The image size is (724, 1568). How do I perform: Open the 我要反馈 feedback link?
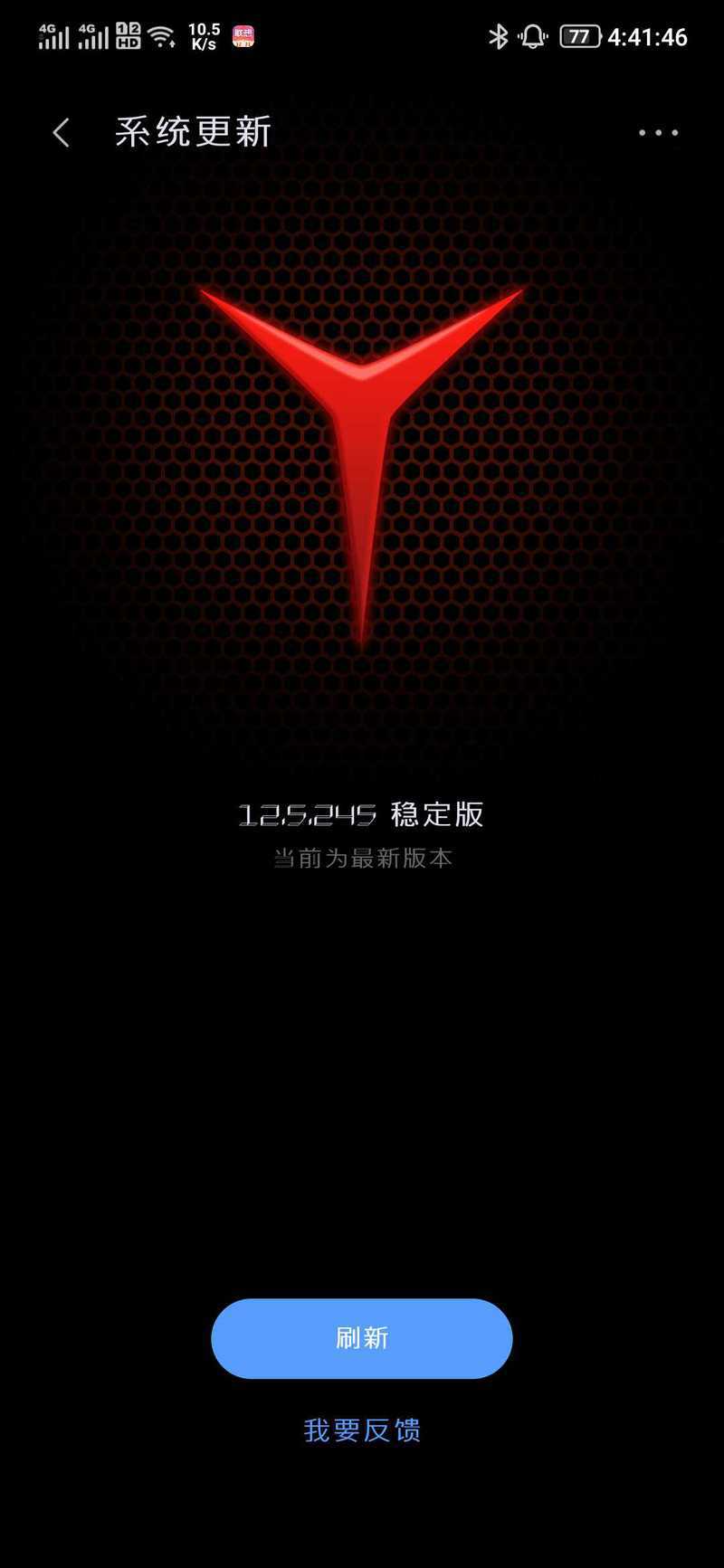pyautogui.click(x=362, y=1430)
